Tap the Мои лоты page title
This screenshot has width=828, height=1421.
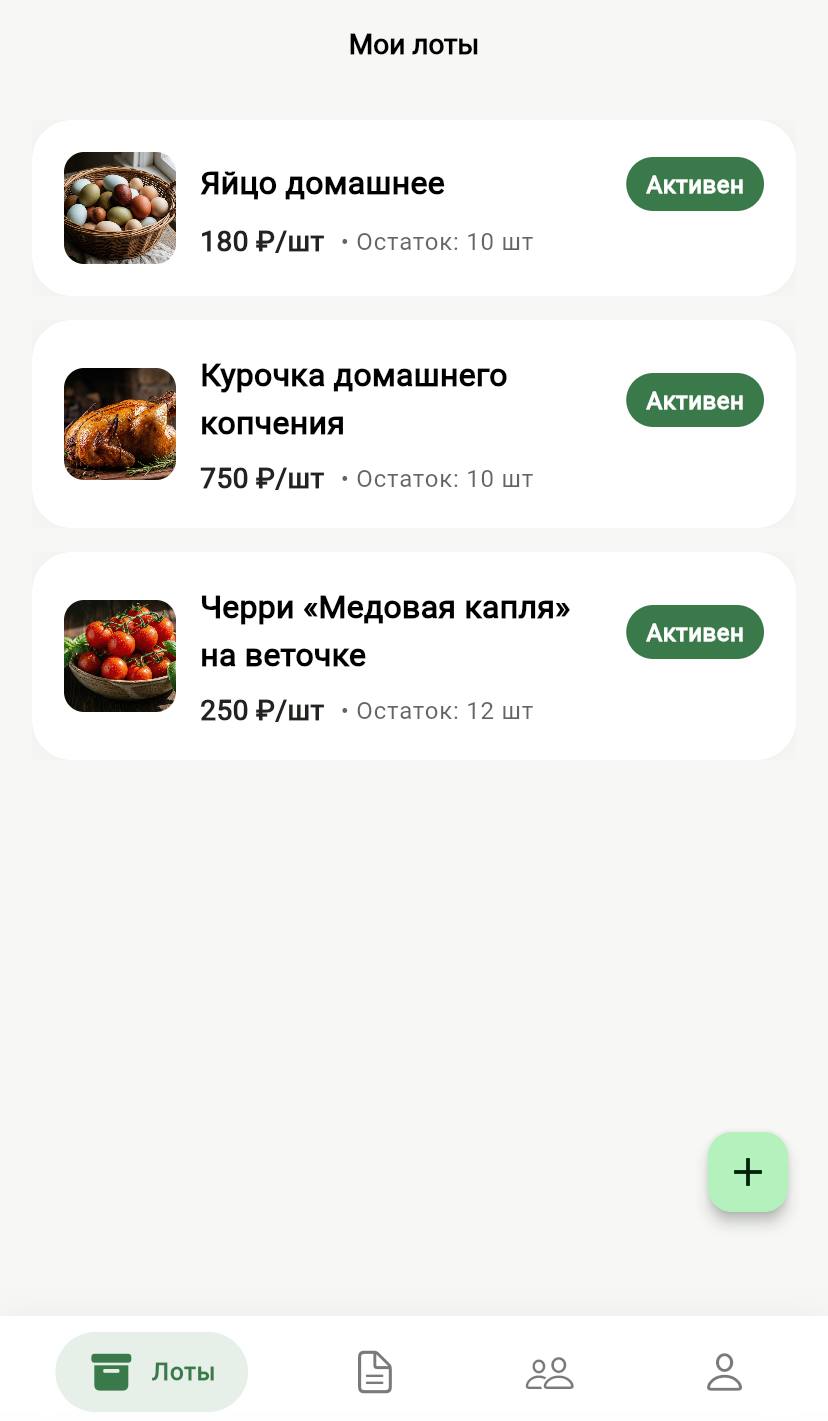pyautogui.click(x=413, y=44)
